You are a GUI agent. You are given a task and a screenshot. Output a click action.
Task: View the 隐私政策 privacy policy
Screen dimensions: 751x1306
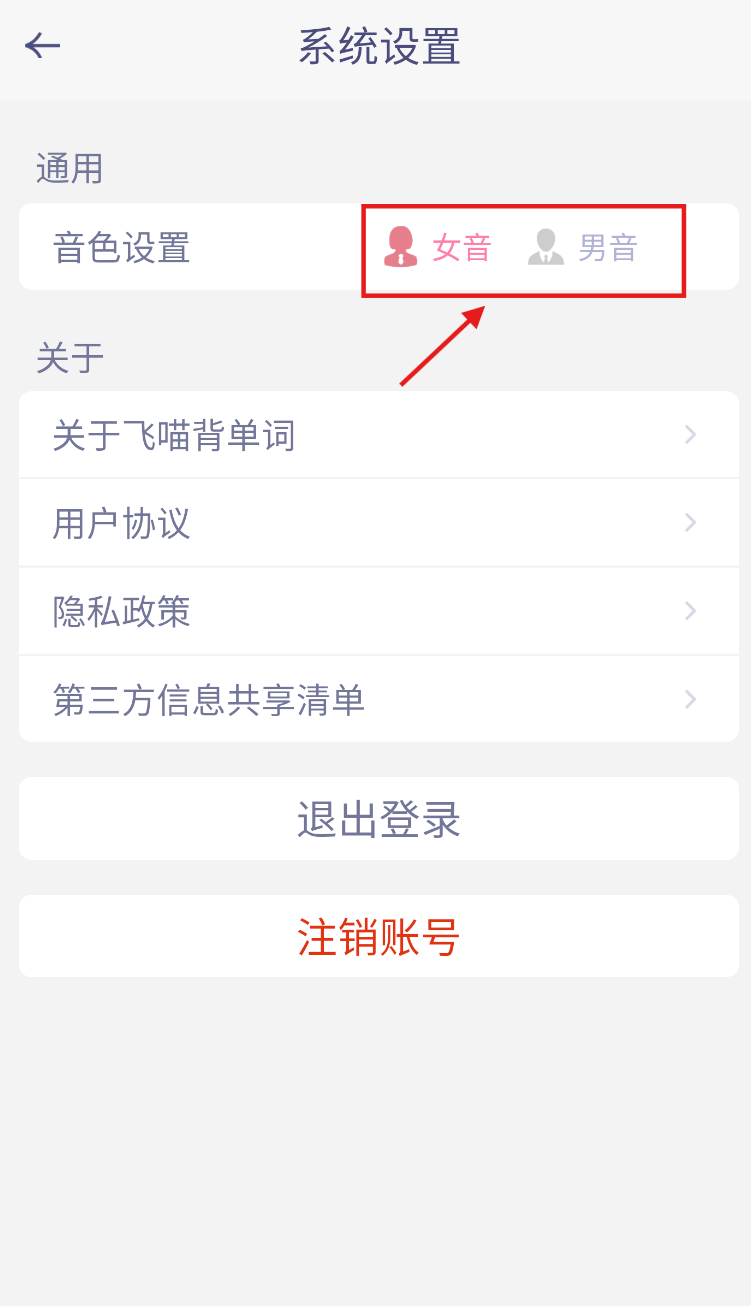coord(379,611)
